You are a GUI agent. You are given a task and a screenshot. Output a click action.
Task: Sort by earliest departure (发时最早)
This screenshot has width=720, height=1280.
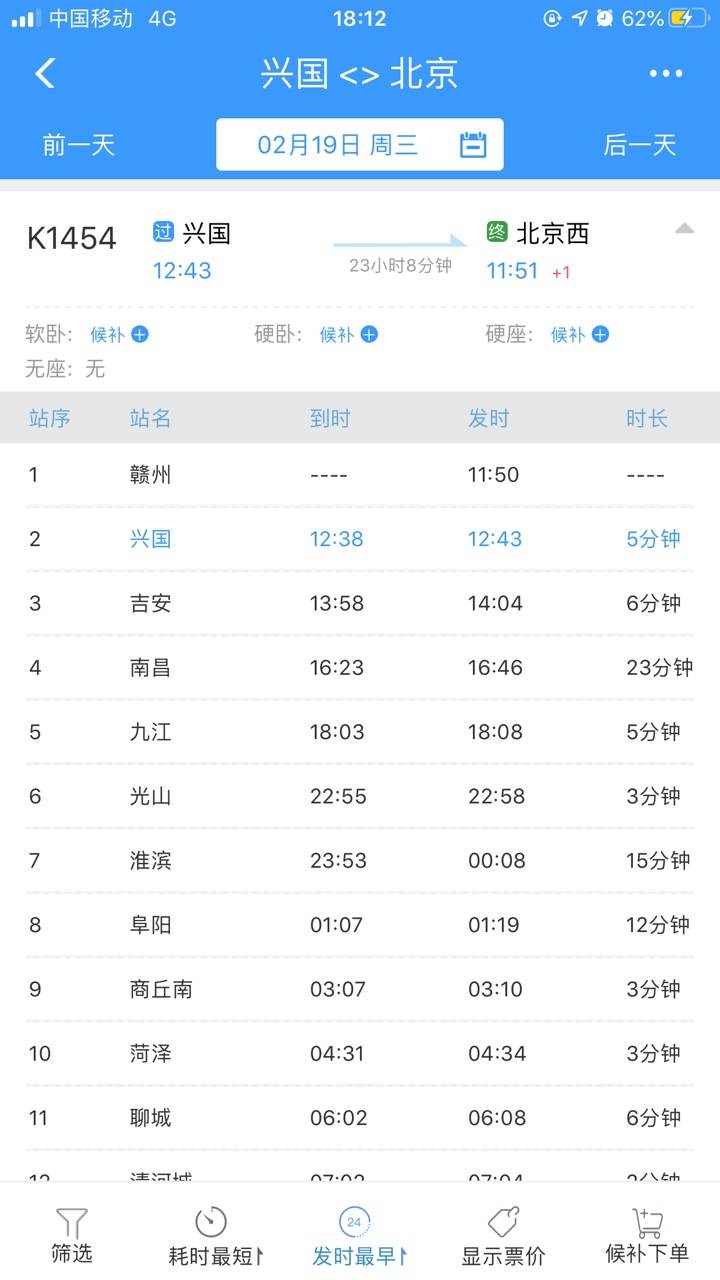click(x=359, y=1236)
